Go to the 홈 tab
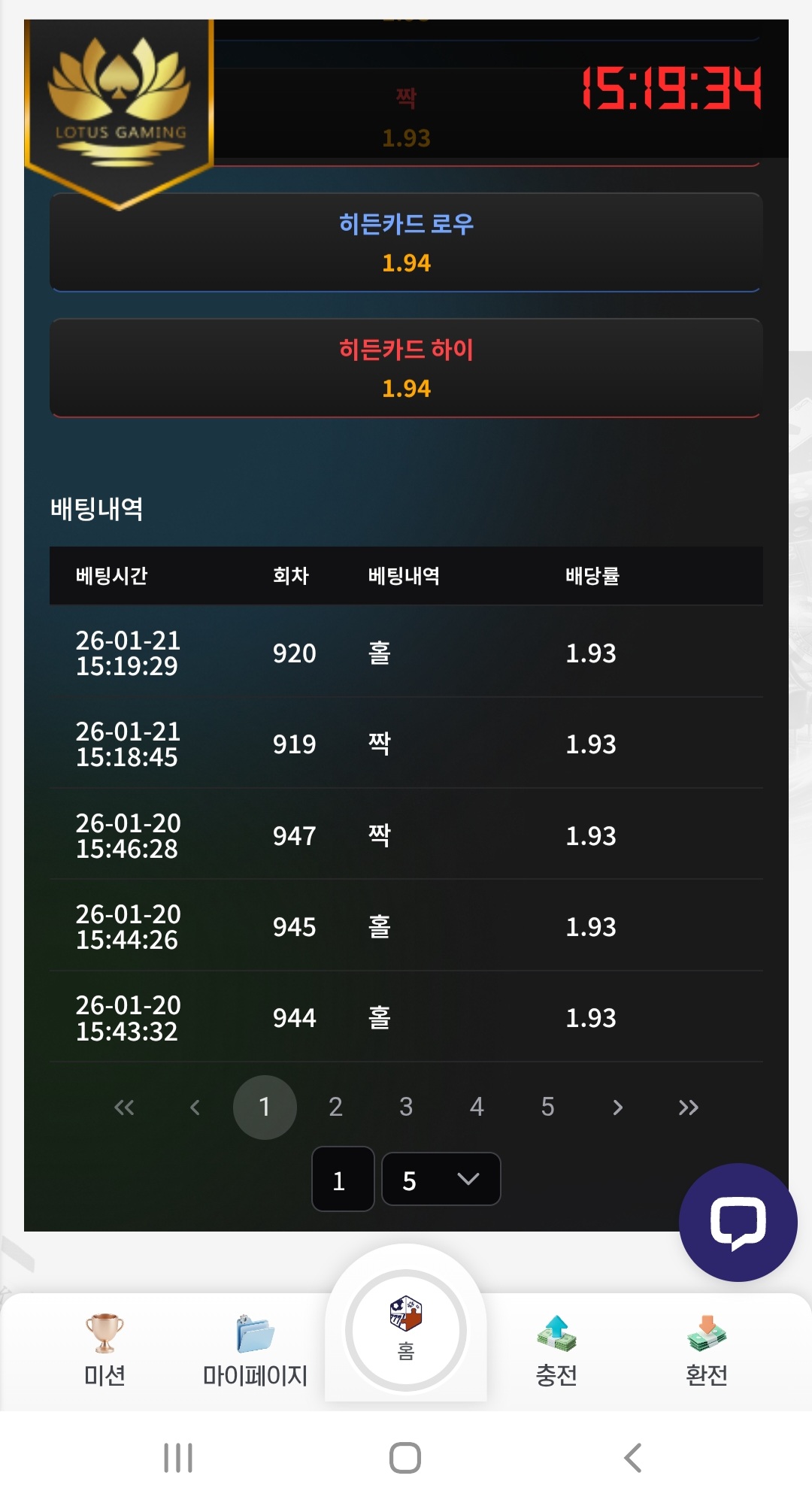This screenshot has height=1506, width=812. (x=406, y=1329)
